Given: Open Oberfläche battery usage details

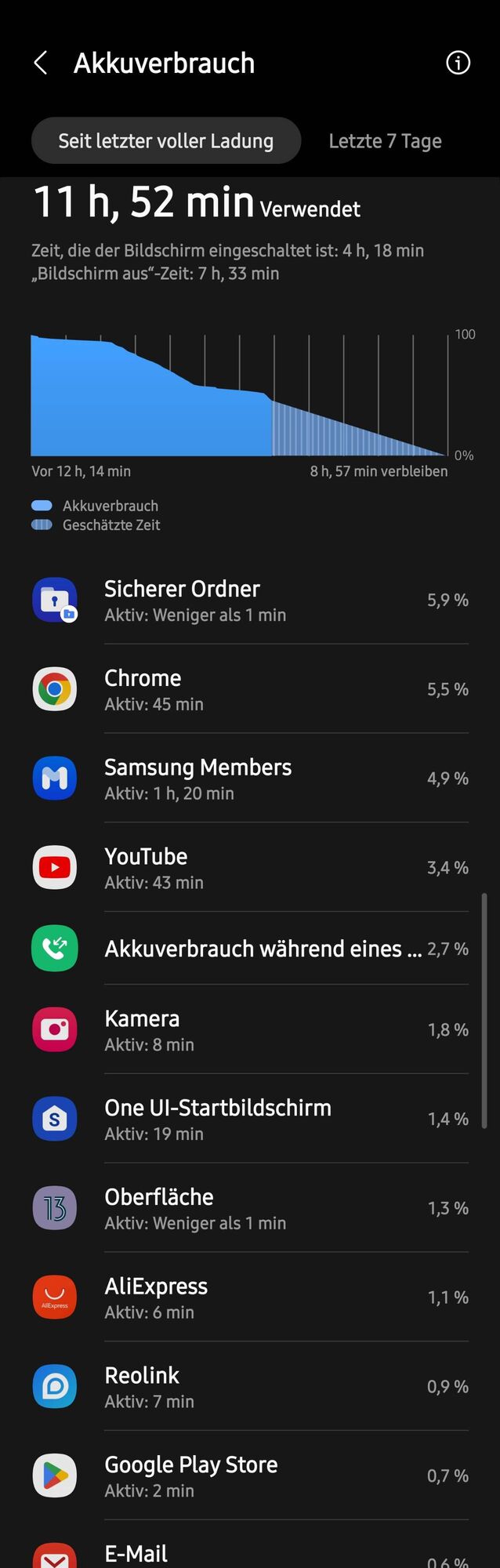Looking at the screenshot, I should coord(250,1209).
